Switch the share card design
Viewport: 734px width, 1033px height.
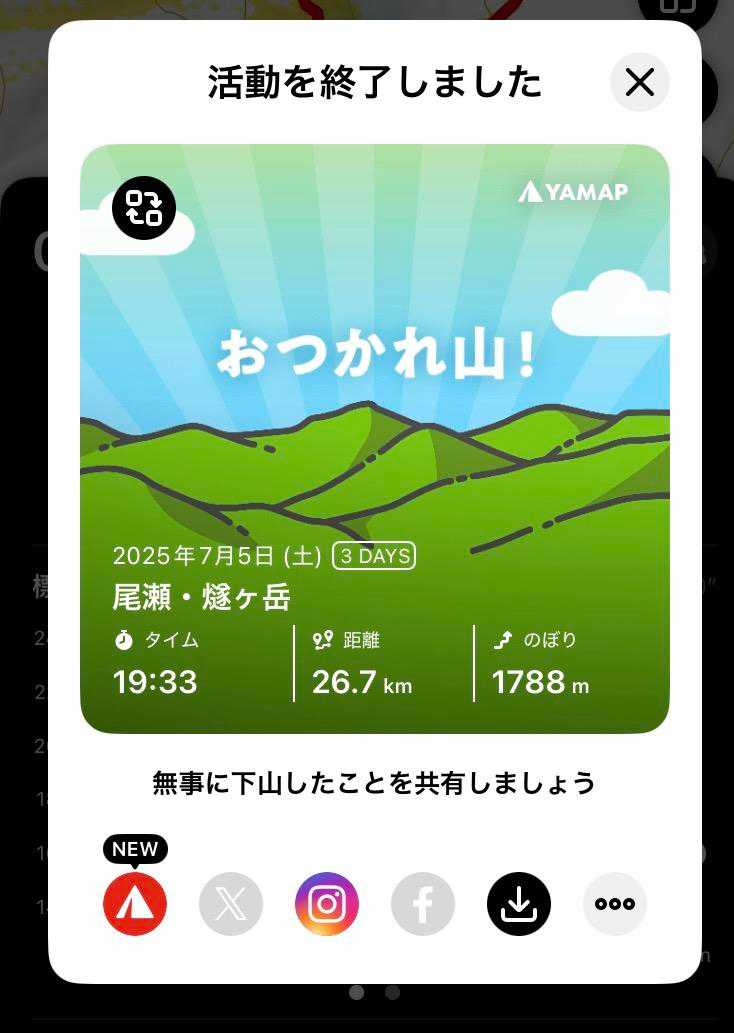[144, 208]
